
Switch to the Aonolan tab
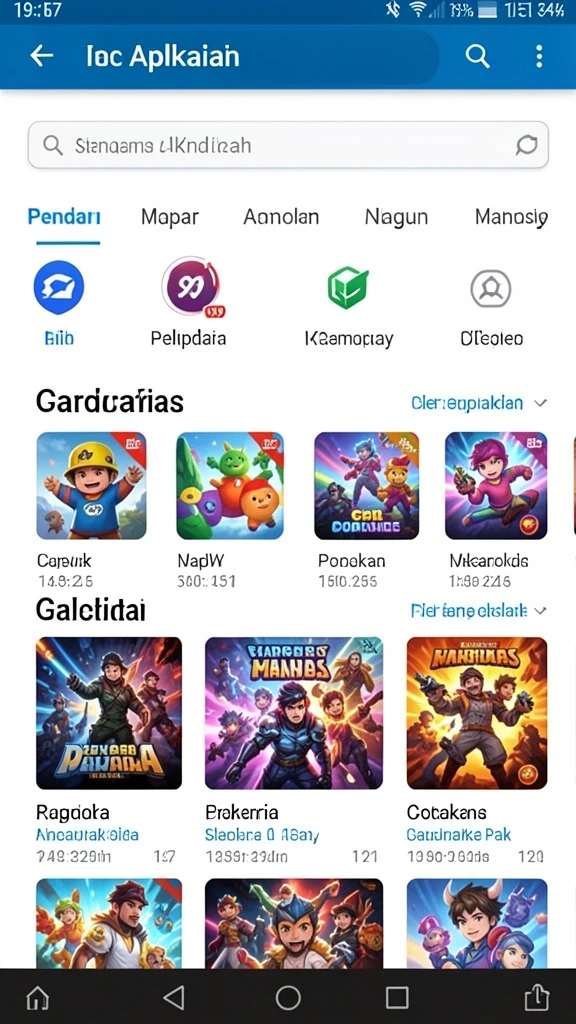(281, 216)
